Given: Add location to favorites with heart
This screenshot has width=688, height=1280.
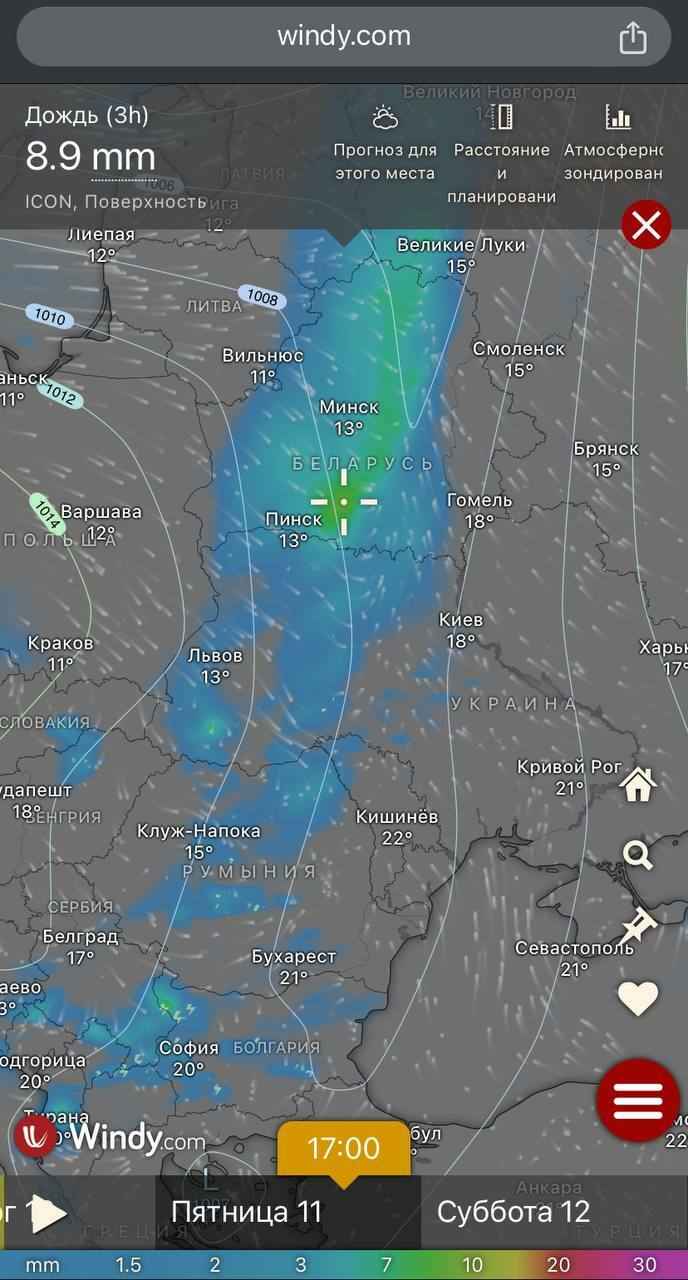Looking at the screenshot, I should 638,997.
